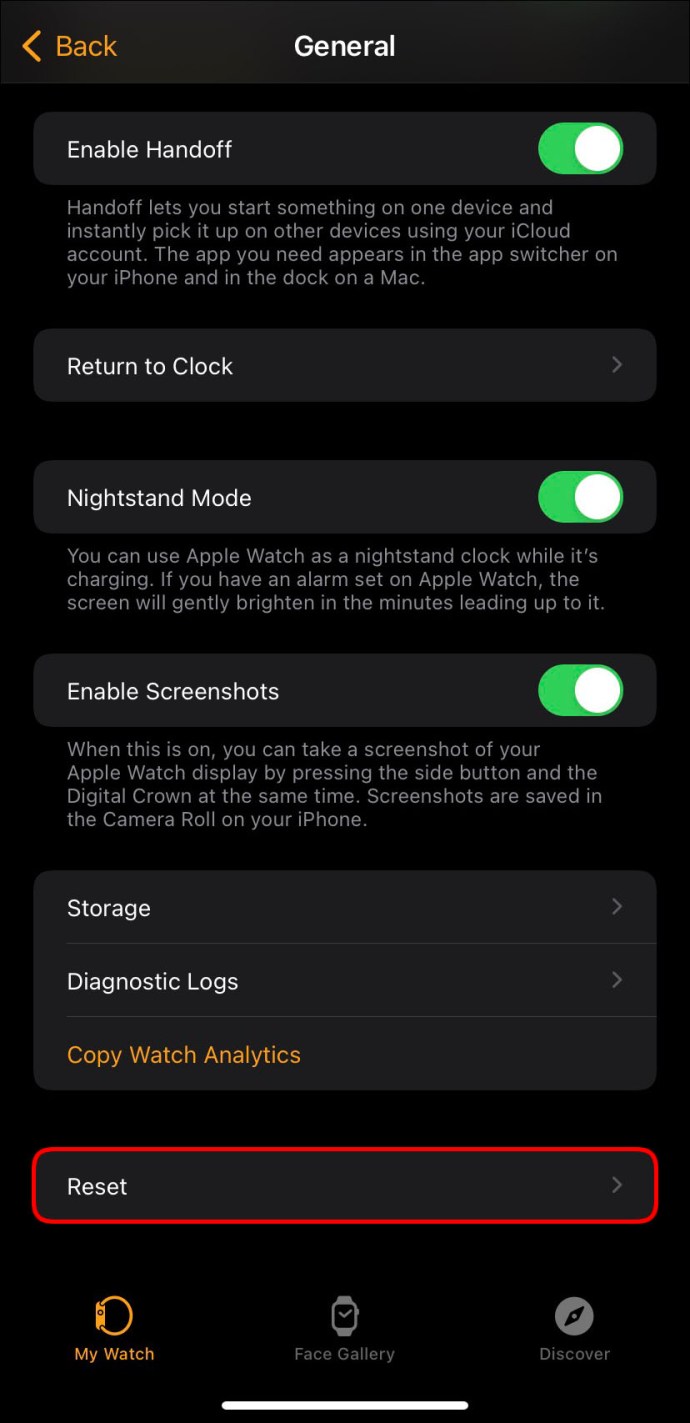Screen dimensions: 690x1423
Task: Toggle Enable Screenshots off
Action: click(581, 691)
